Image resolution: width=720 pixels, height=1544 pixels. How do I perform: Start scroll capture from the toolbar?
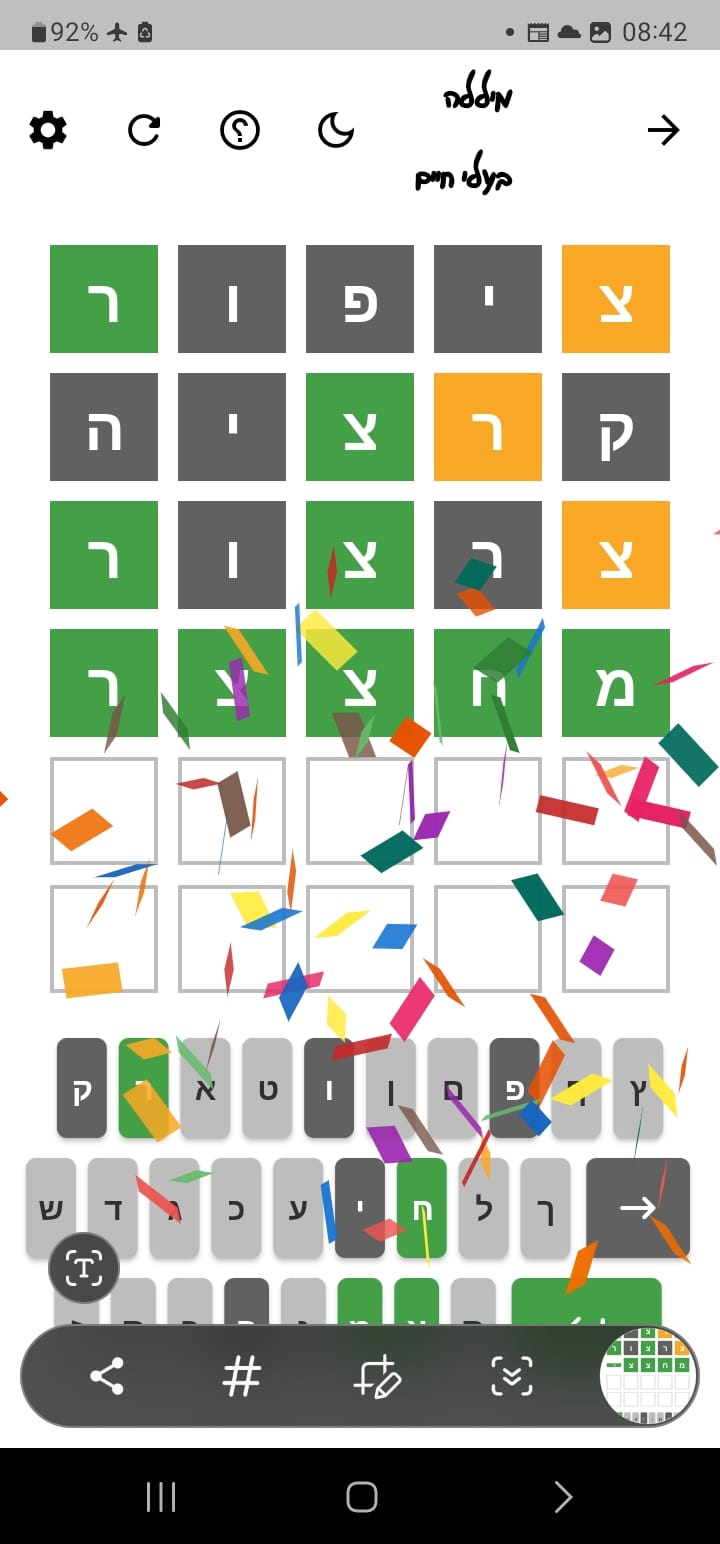click(x=512, y=1377)
